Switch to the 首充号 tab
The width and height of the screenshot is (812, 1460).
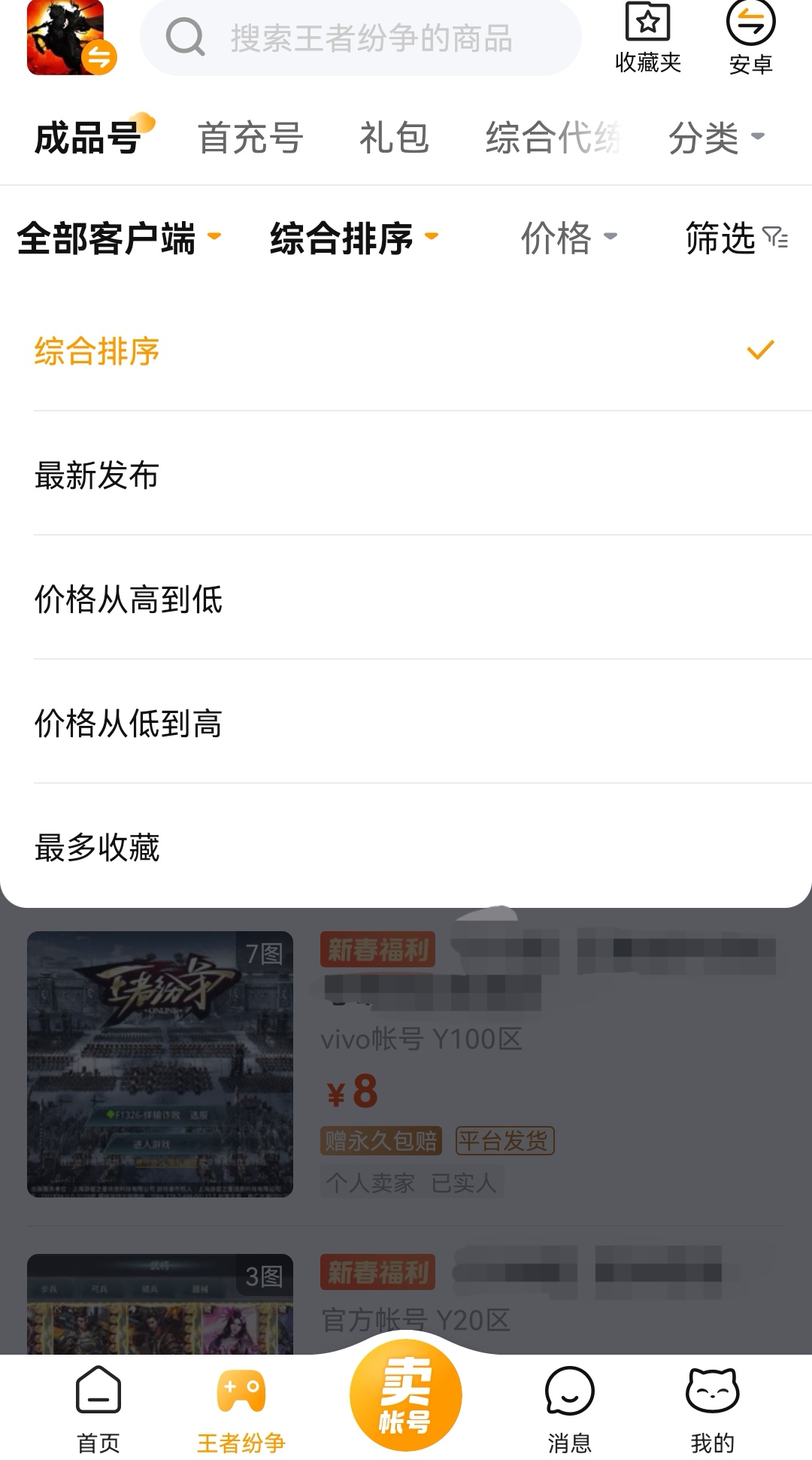[250, 138]
